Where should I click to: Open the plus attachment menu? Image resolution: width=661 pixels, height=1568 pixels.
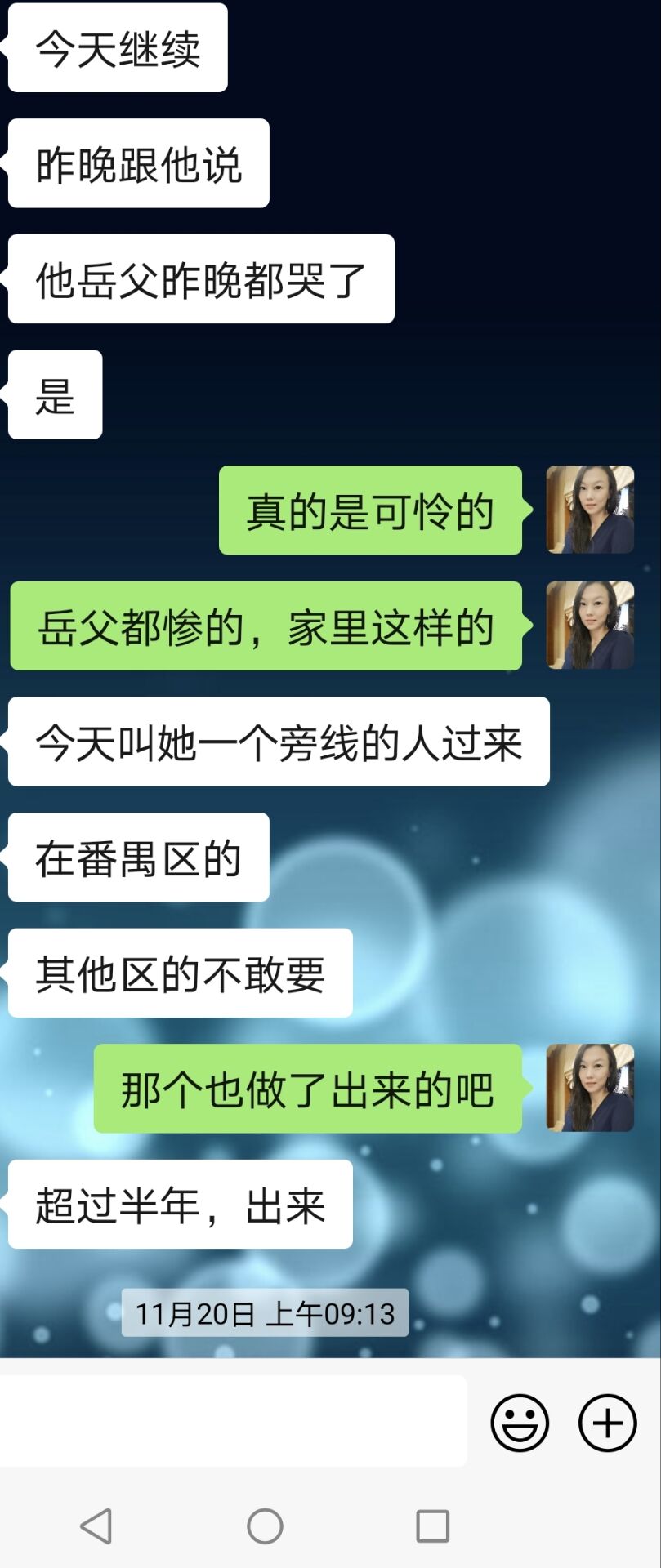pyautogui.click(x=607, y=1423)
